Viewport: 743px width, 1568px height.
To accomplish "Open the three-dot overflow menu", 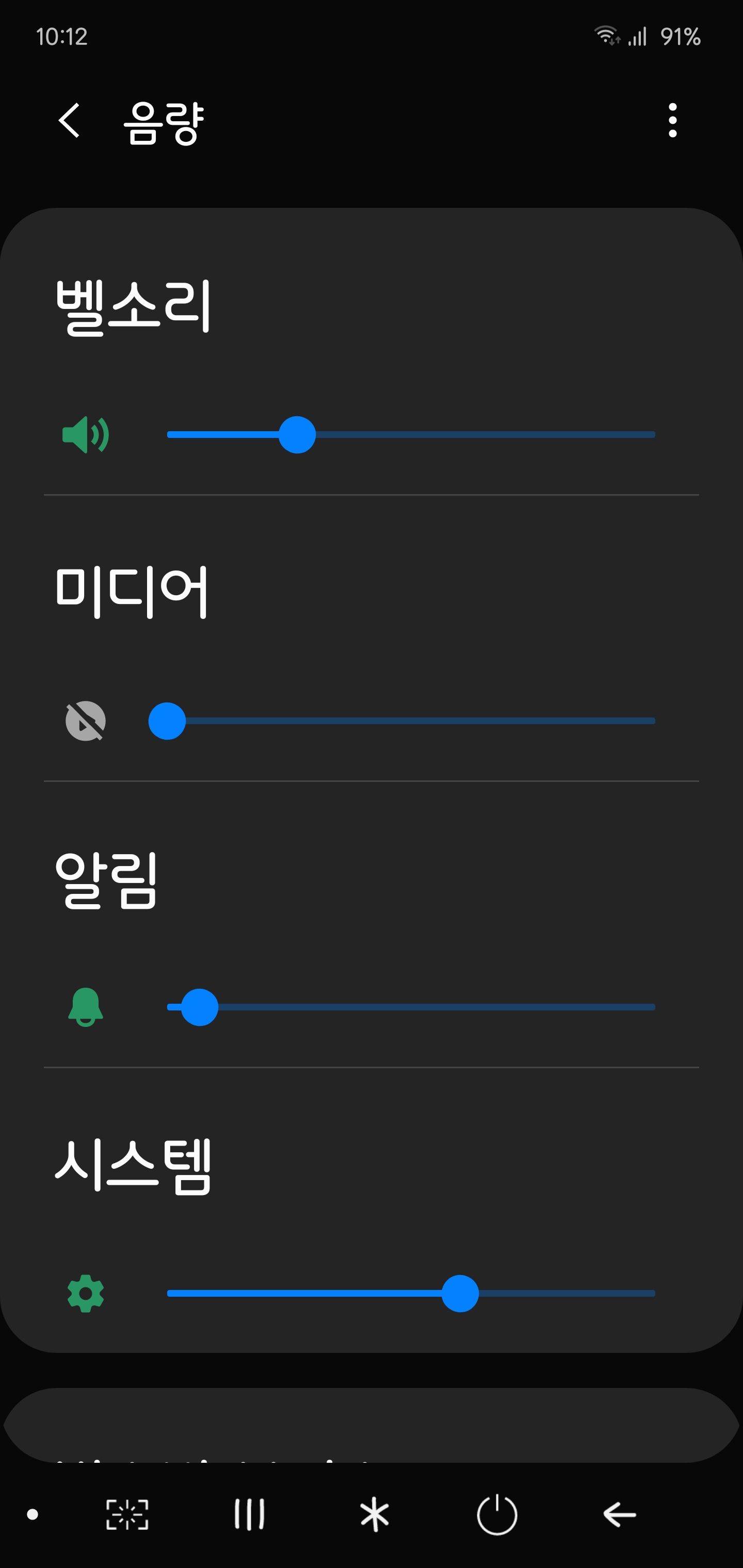I will [672, 120].
